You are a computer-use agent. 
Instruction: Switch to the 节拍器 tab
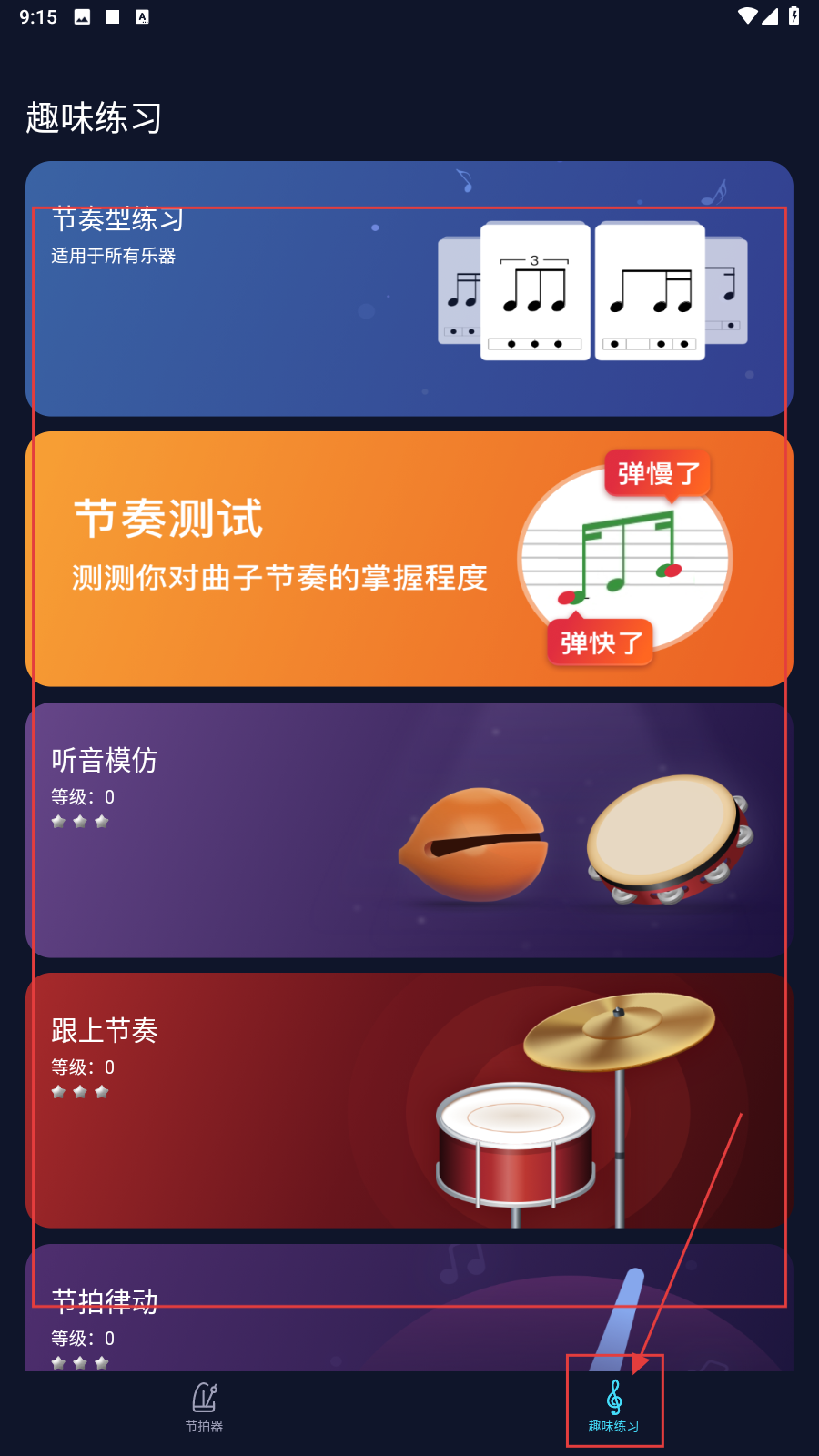[205, 1408]
